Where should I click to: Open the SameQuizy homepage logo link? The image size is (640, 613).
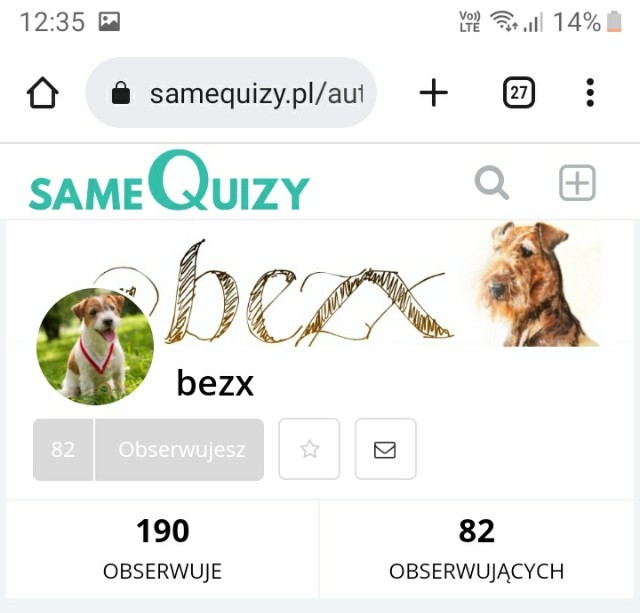tap(169, 183)
